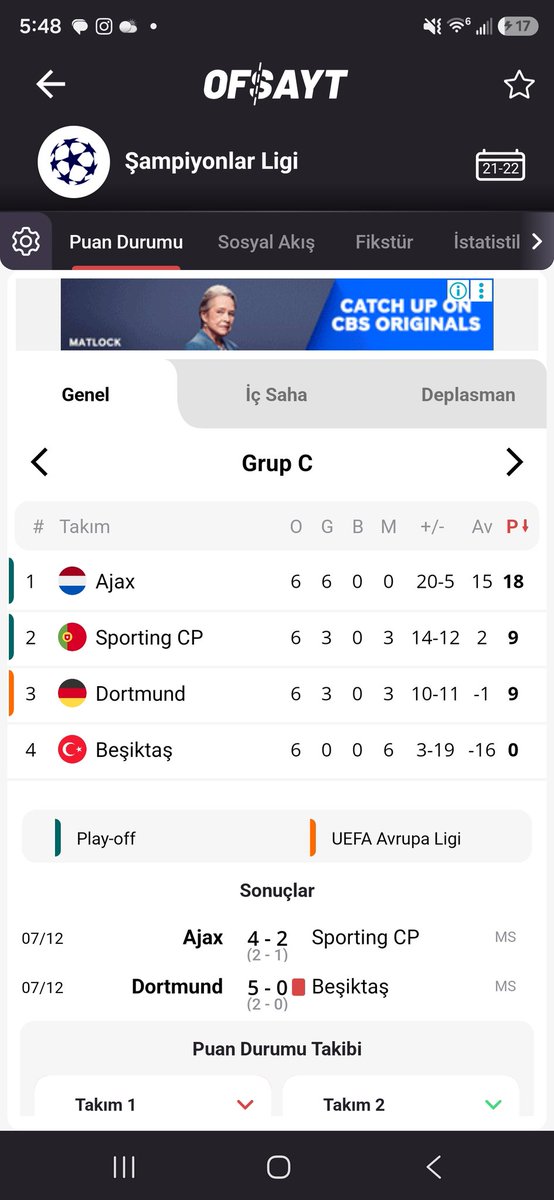
Task: Go back using the top-left arrow
Action: coord(50,85)
